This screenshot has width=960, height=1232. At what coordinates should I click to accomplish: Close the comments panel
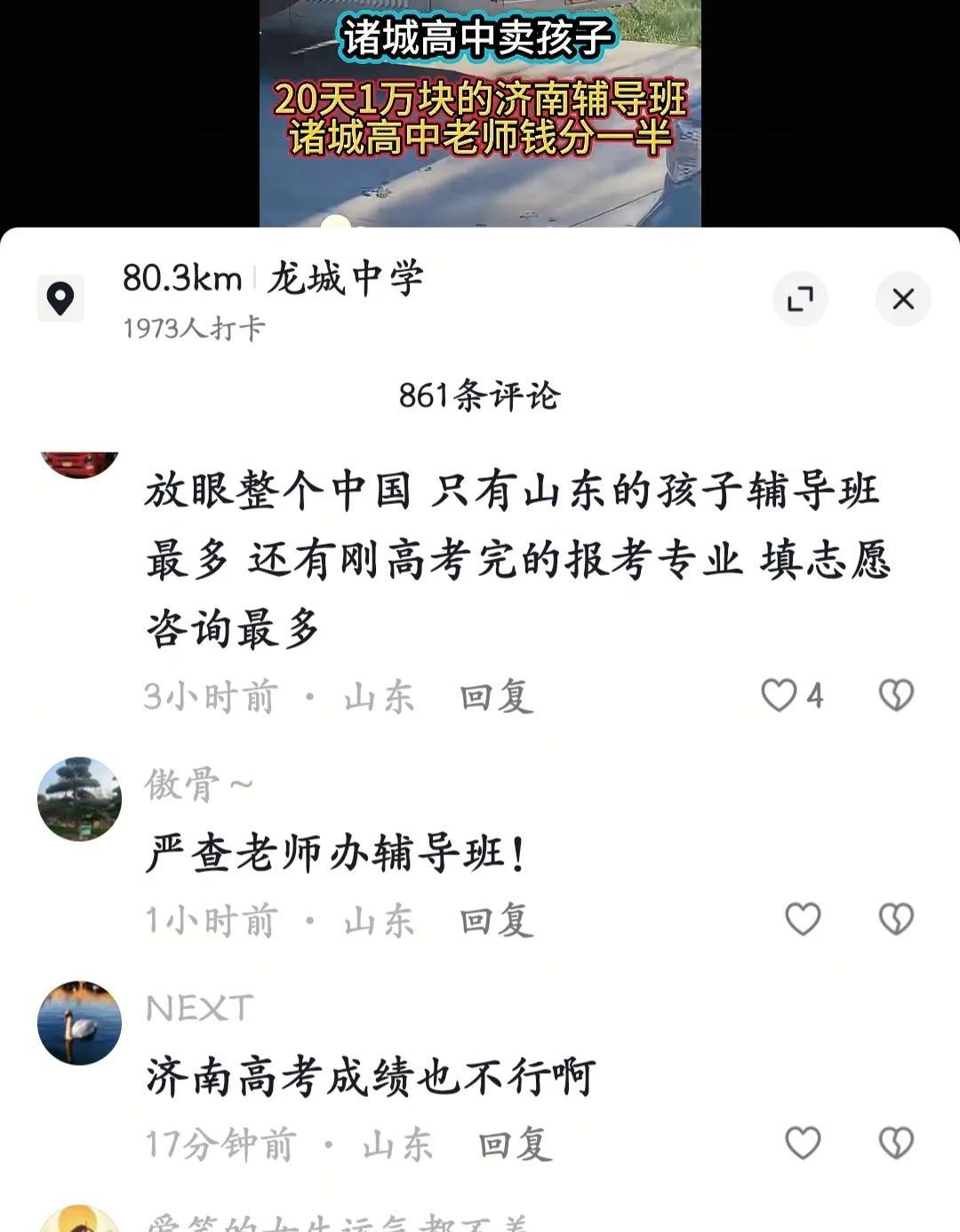click(902, 299)
